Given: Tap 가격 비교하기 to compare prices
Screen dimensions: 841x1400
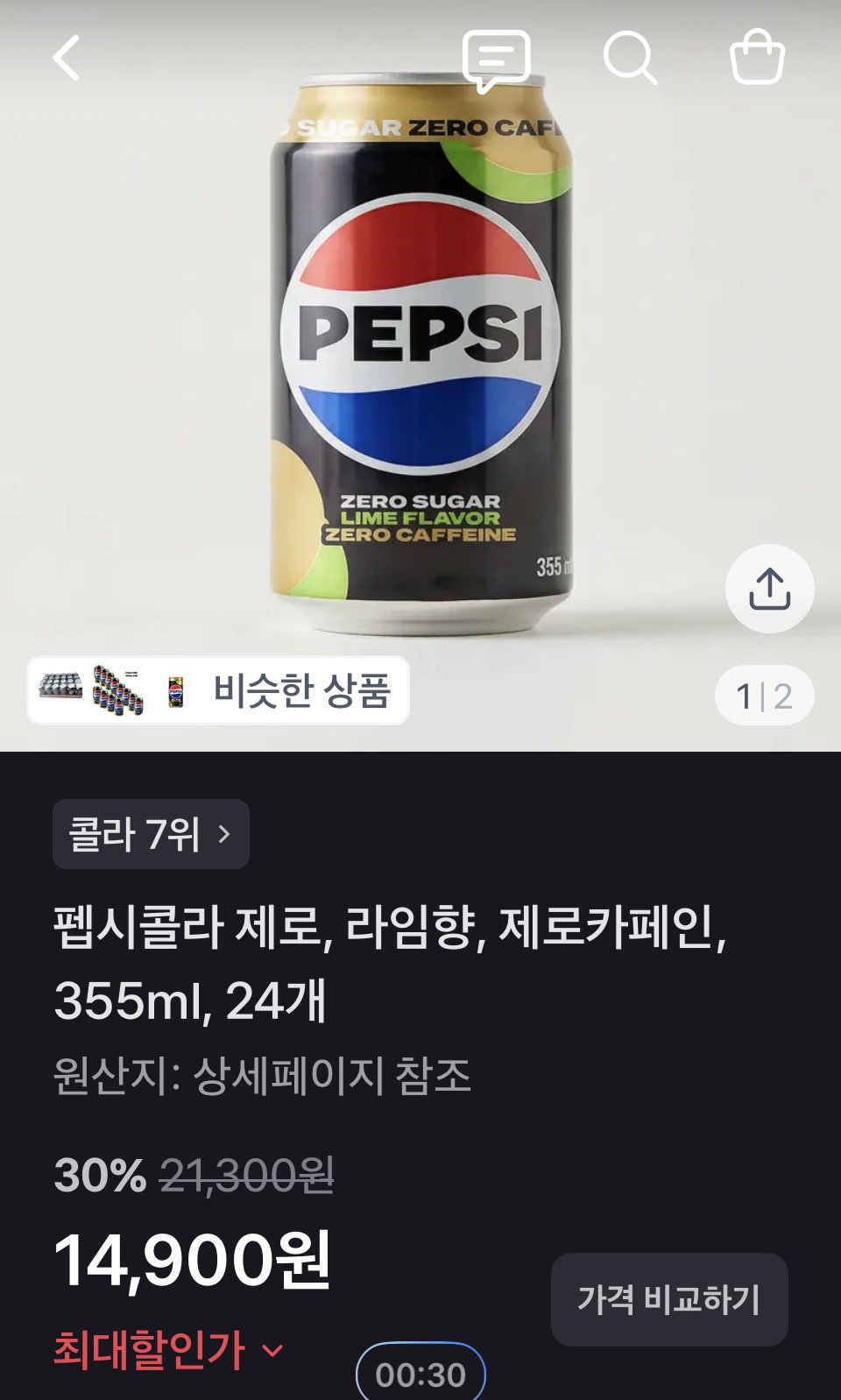Looking at the screenshot, I should tap(669, 1299).
